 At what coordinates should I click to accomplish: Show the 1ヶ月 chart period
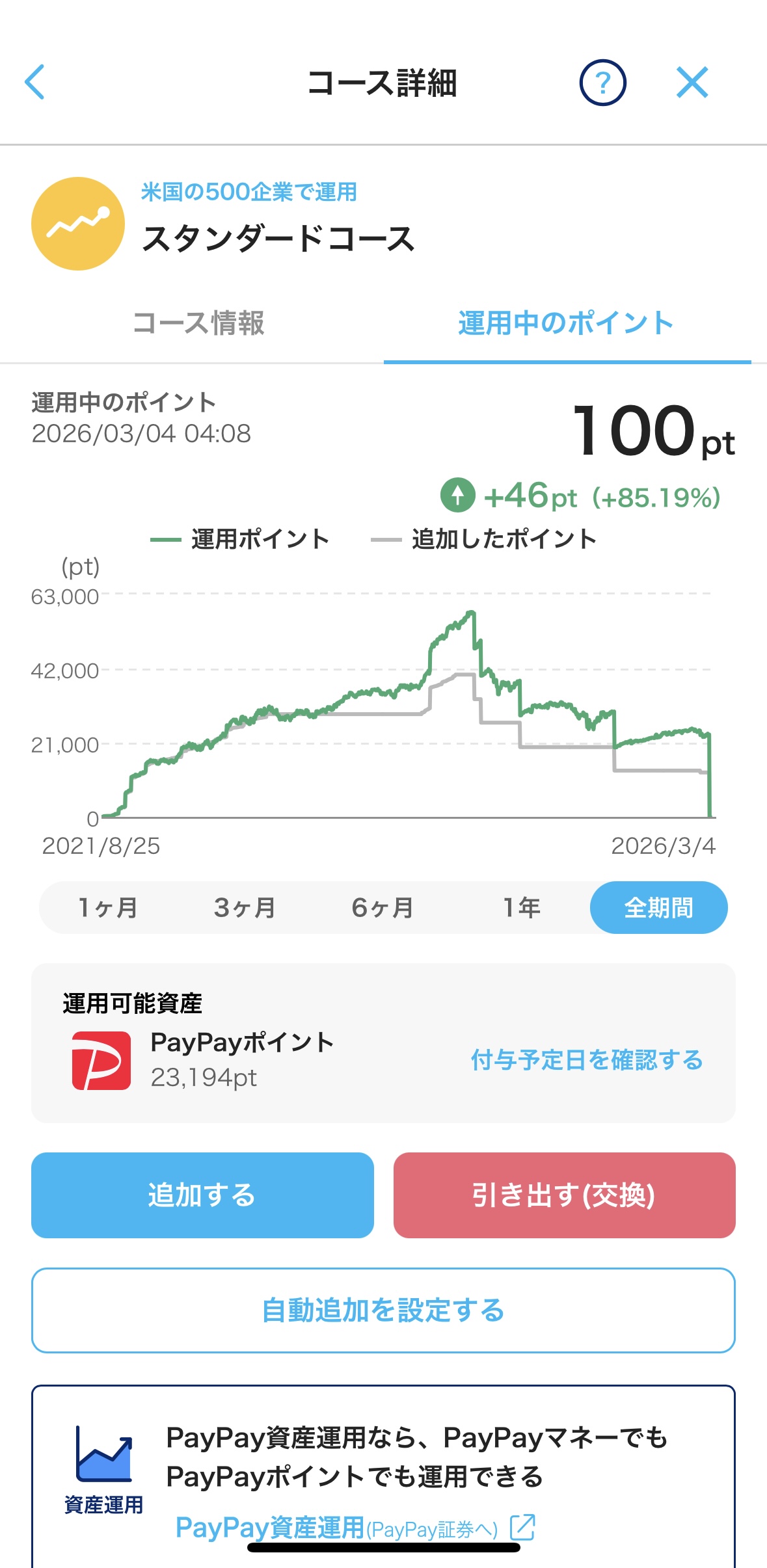click(x=108, y=907)
